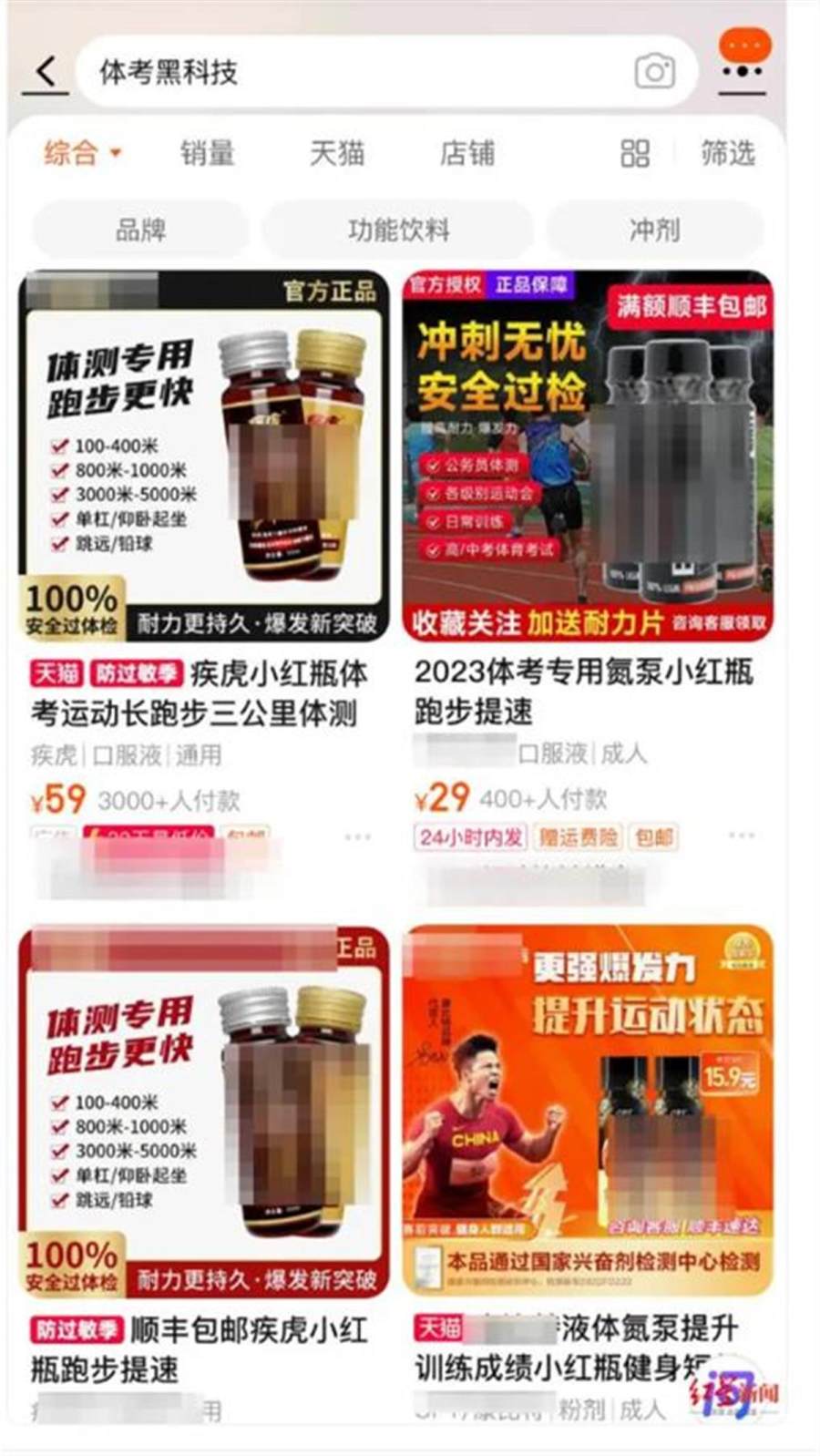Select the 品牌 filter chip

tap(140, 230)
